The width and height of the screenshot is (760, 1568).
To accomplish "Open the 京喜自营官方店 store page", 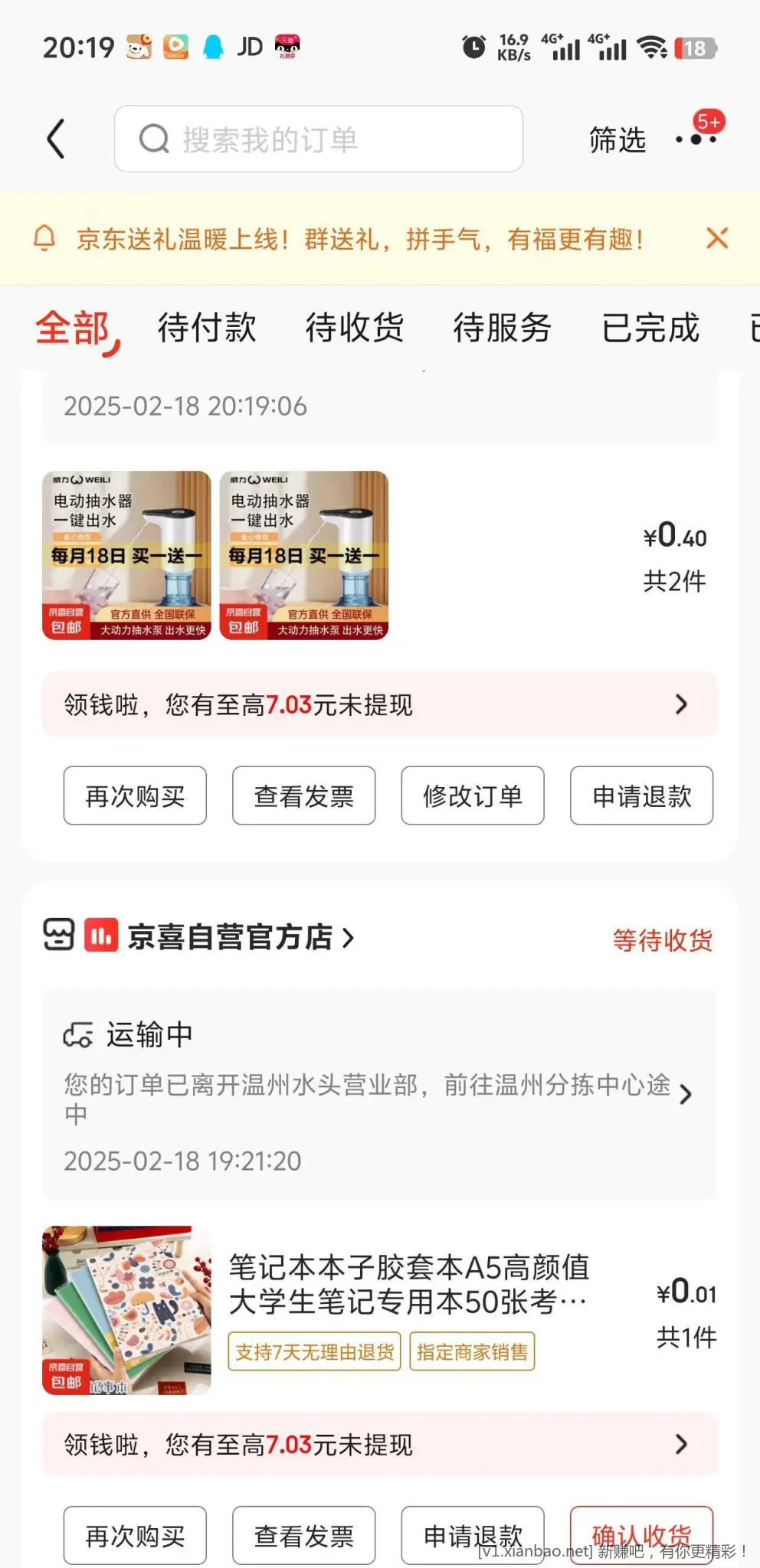I will click(x=230, y=937).
